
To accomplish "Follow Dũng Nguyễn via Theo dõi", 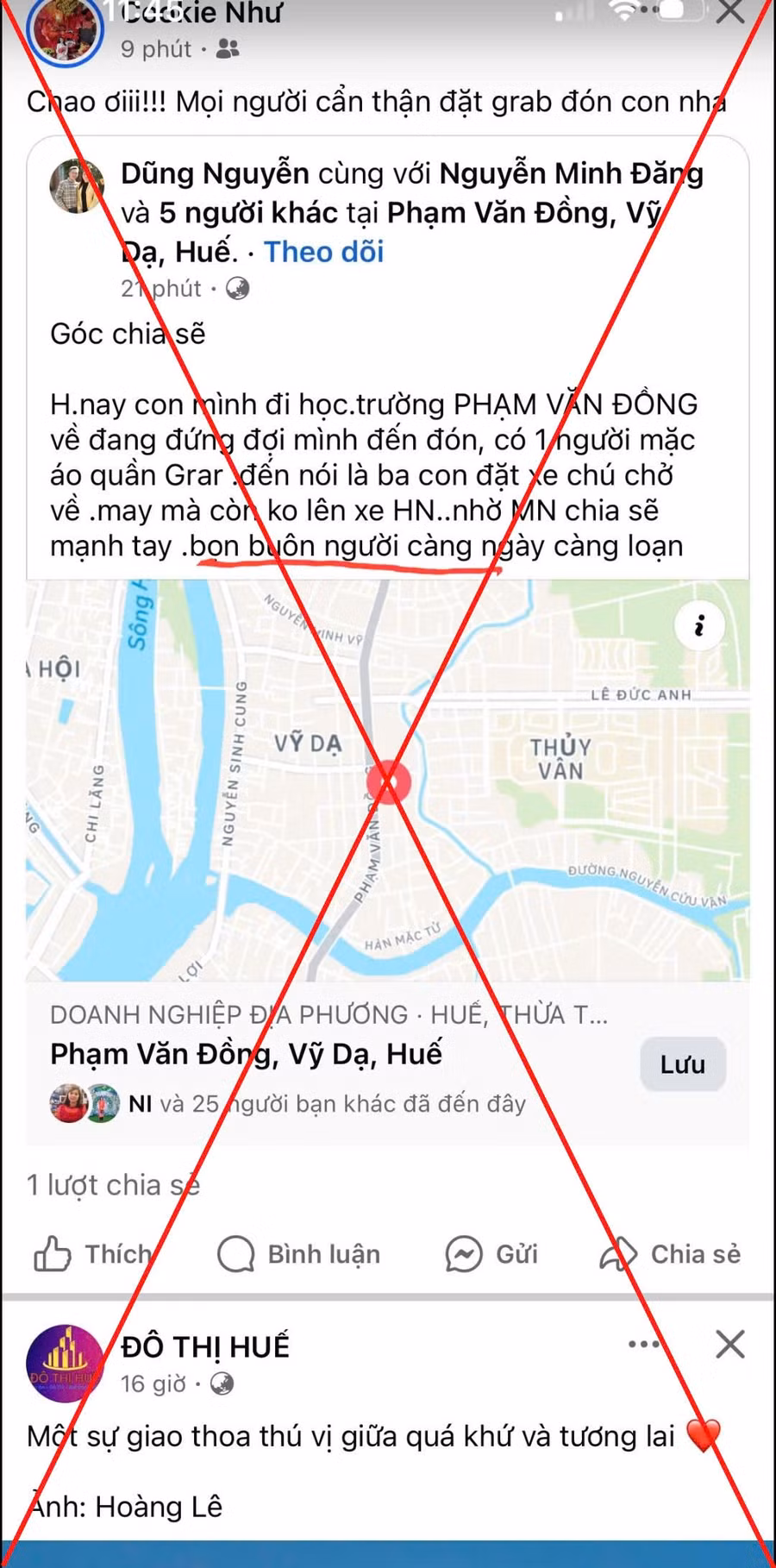I will pos(323,252).
